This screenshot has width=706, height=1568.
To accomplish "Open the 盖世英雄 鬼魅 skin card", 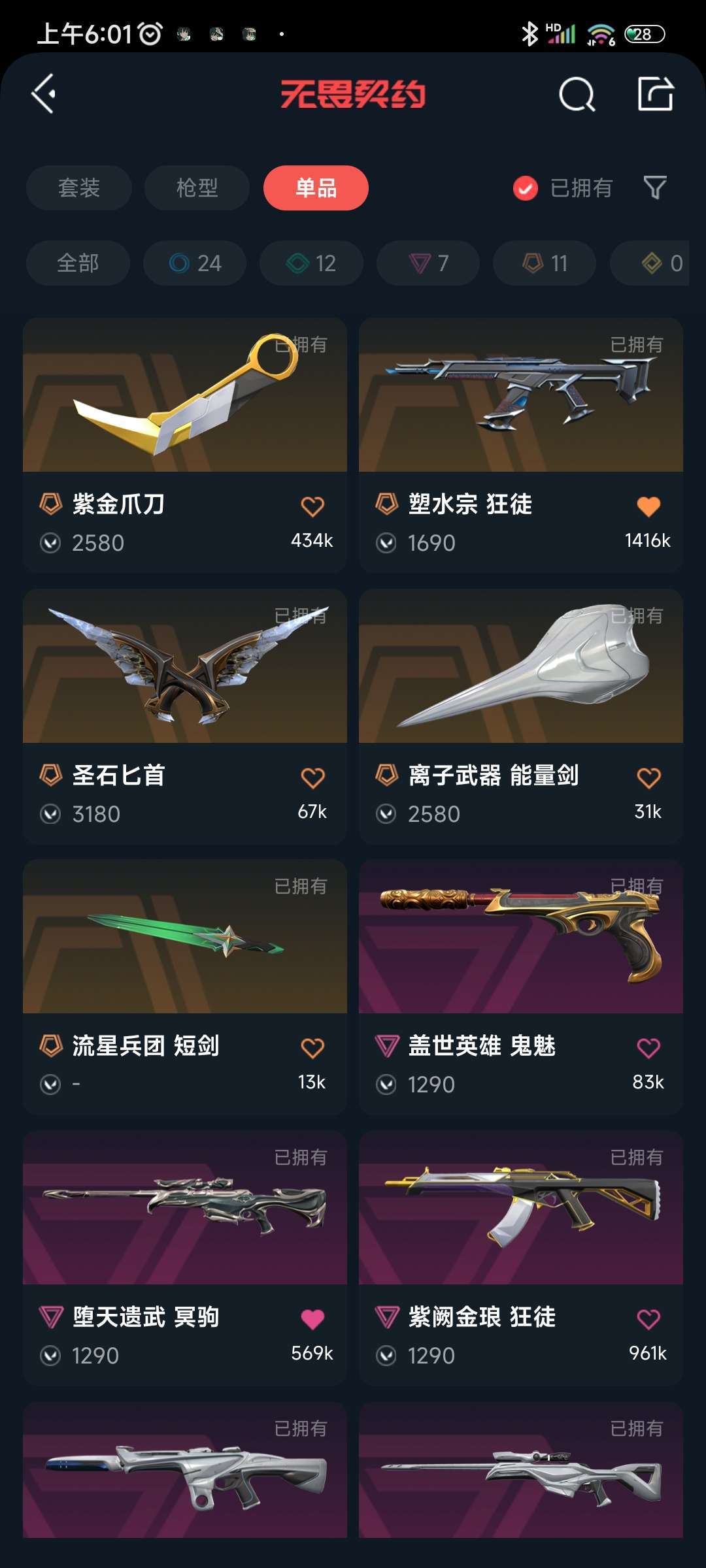I will [x=521, y=987].
